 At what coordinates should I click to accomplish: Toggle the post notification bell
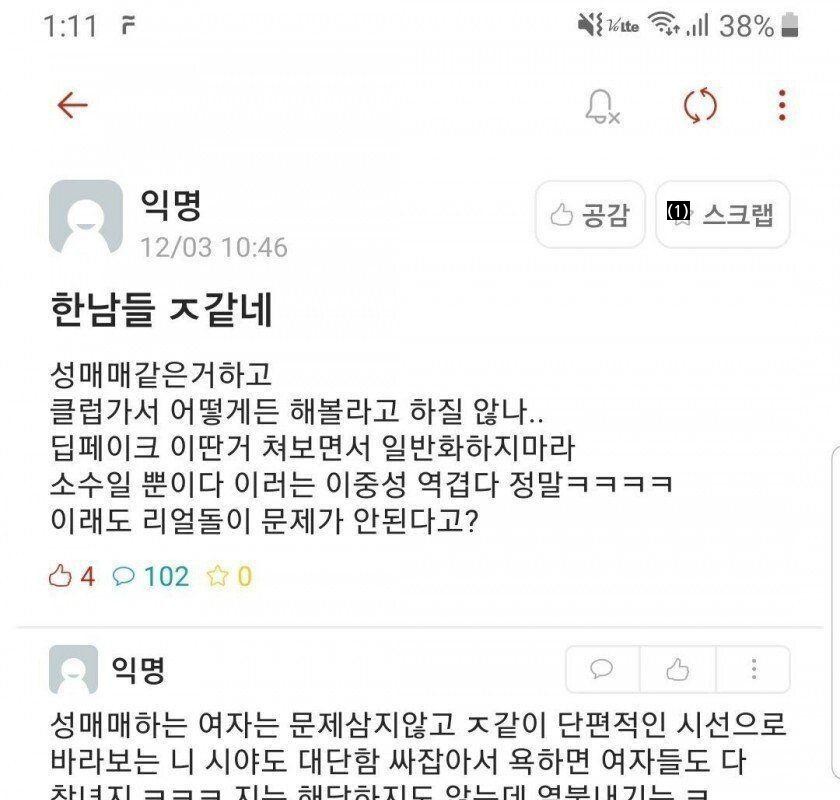coord(602,106)
